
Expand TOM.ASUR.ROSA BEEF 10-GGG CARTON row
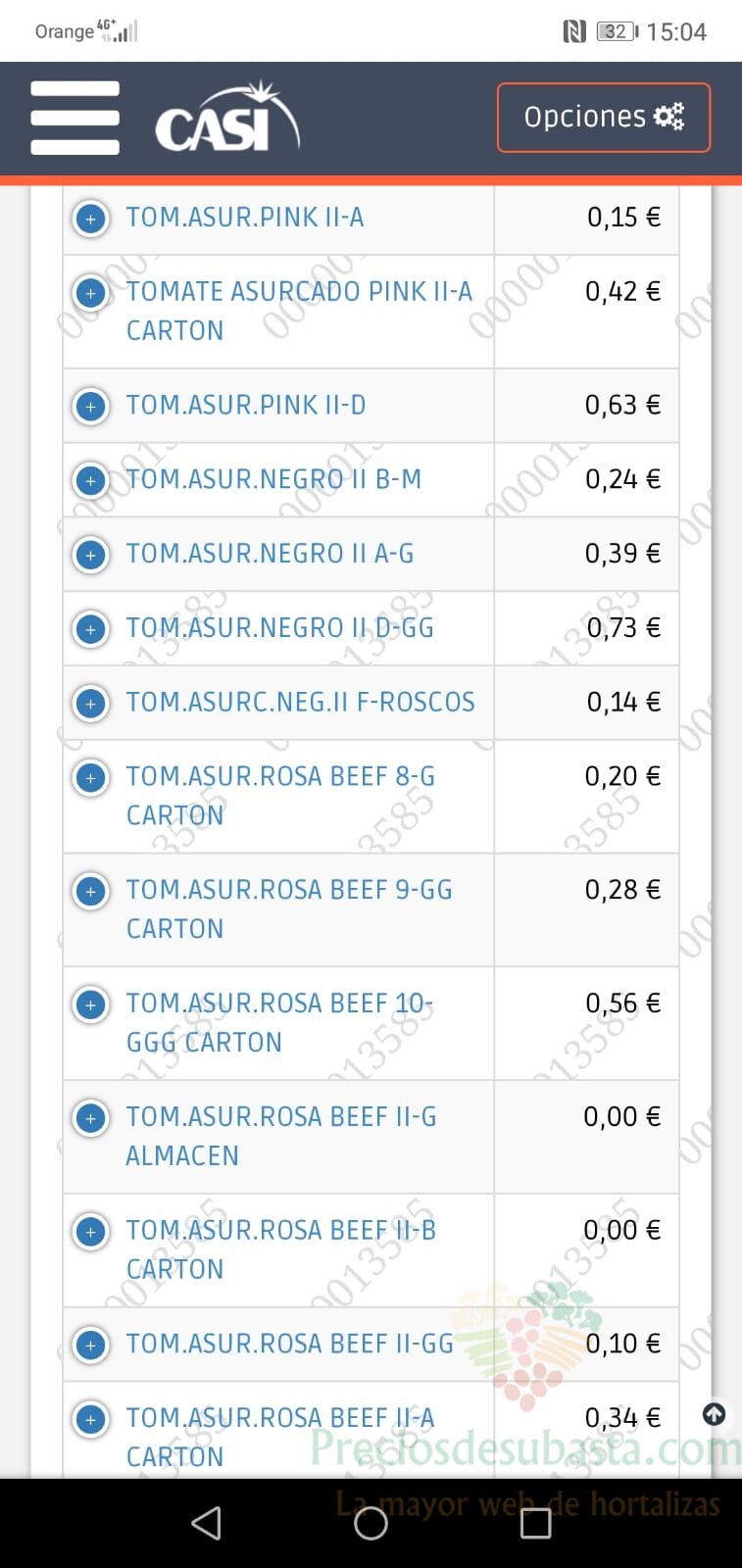coord(91,1005)
